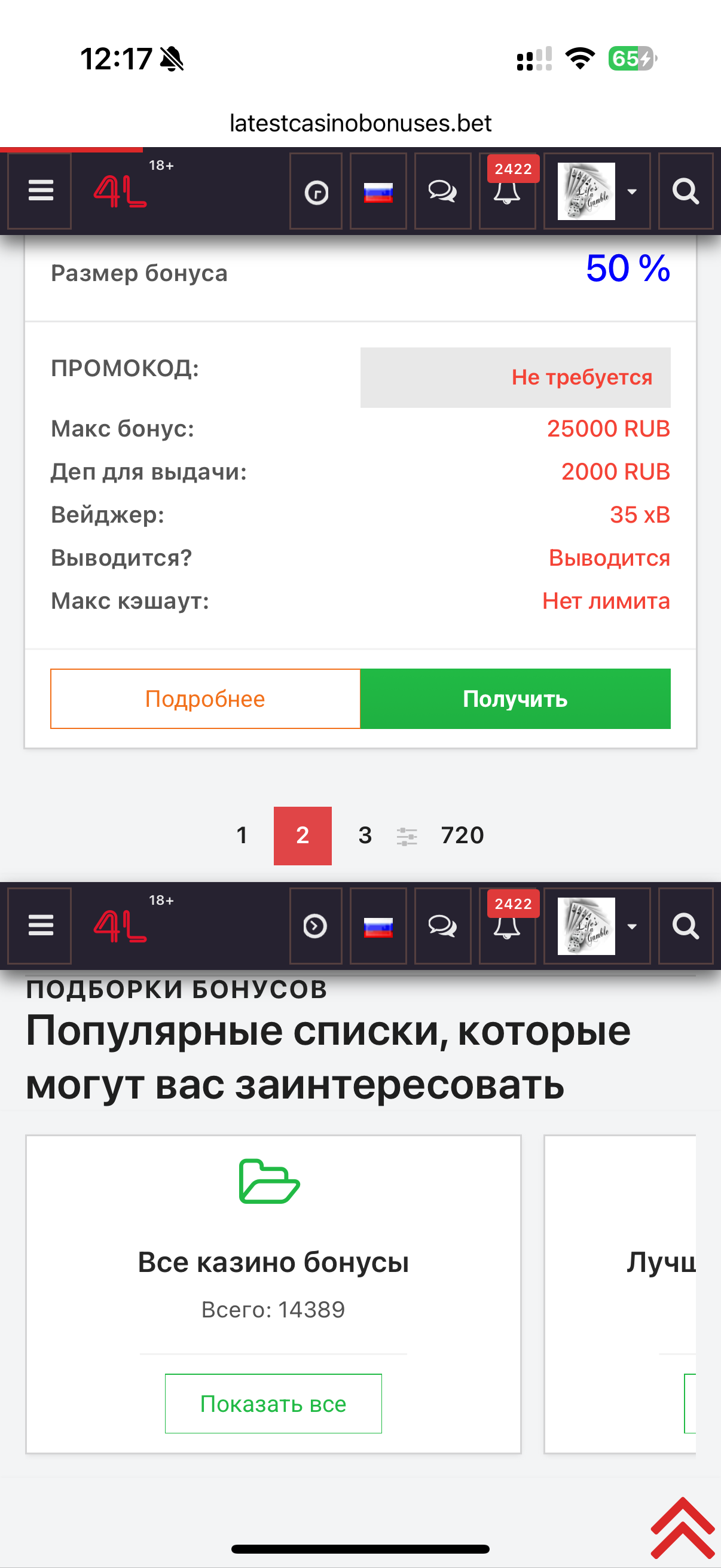Open notifications bell in header above Подборки бонусов
Screen dimensions: 721x1568
coord(506,926)
